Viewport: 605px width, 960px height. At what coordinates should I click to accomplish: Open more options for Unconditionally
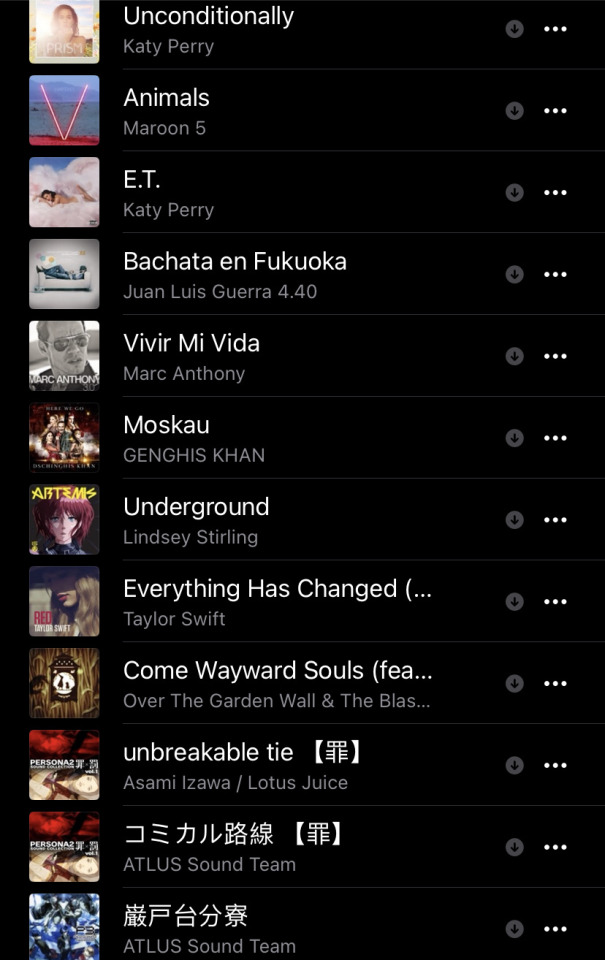point(555,29)
